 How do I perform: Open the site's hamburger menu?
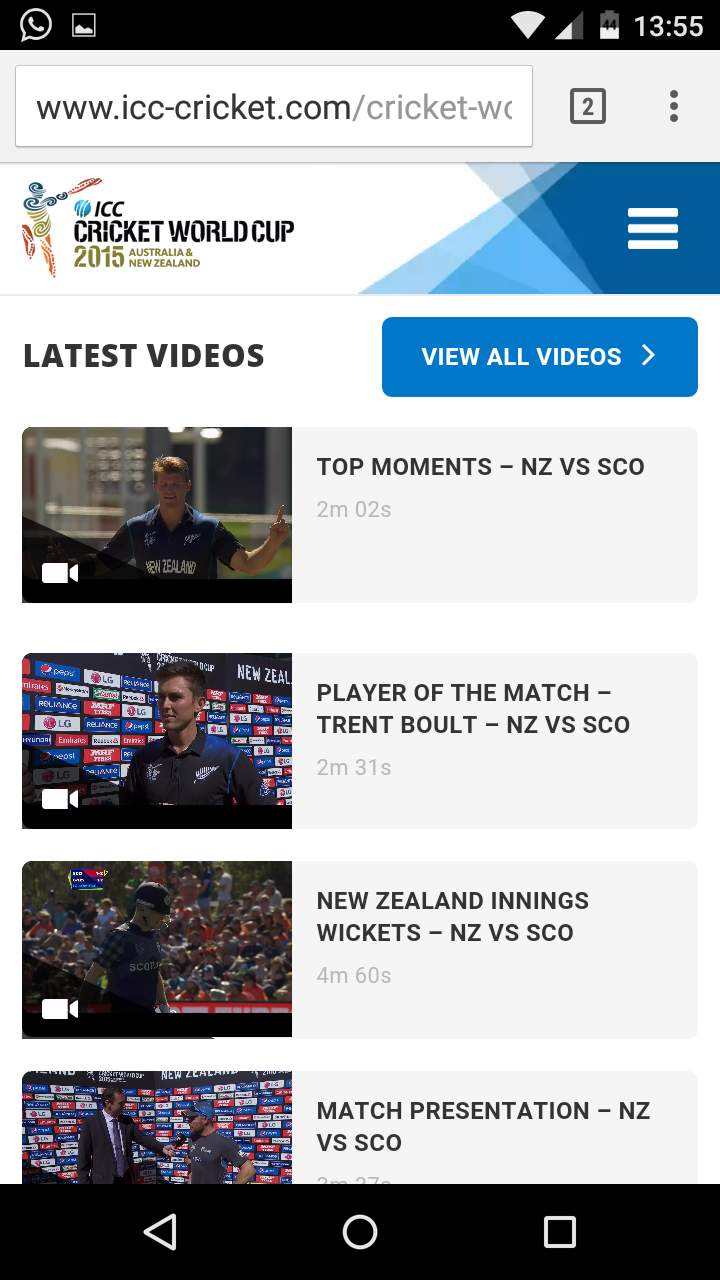[653, 229]
